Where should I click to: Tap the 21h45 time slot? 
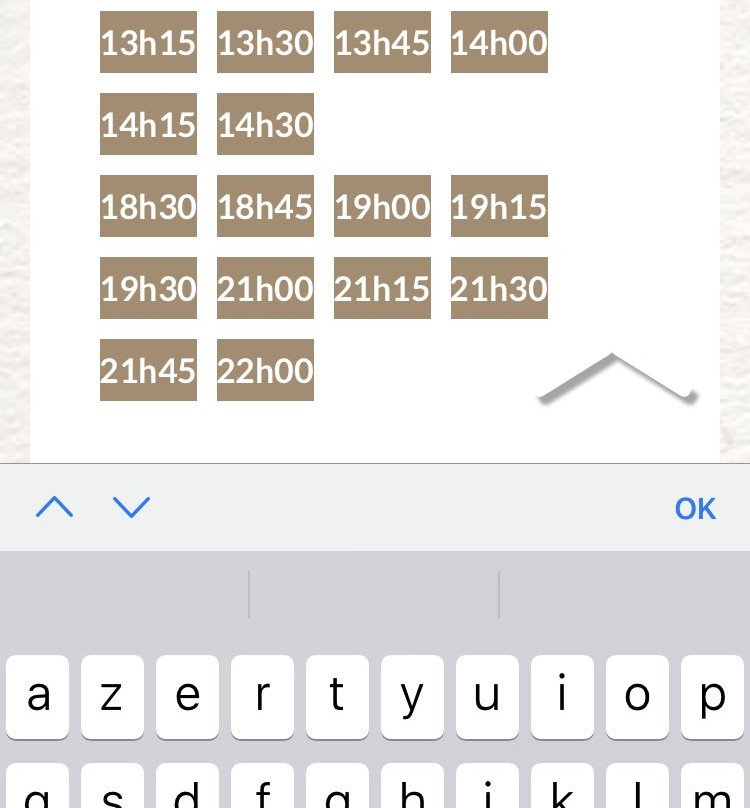(x=148, y=370)
